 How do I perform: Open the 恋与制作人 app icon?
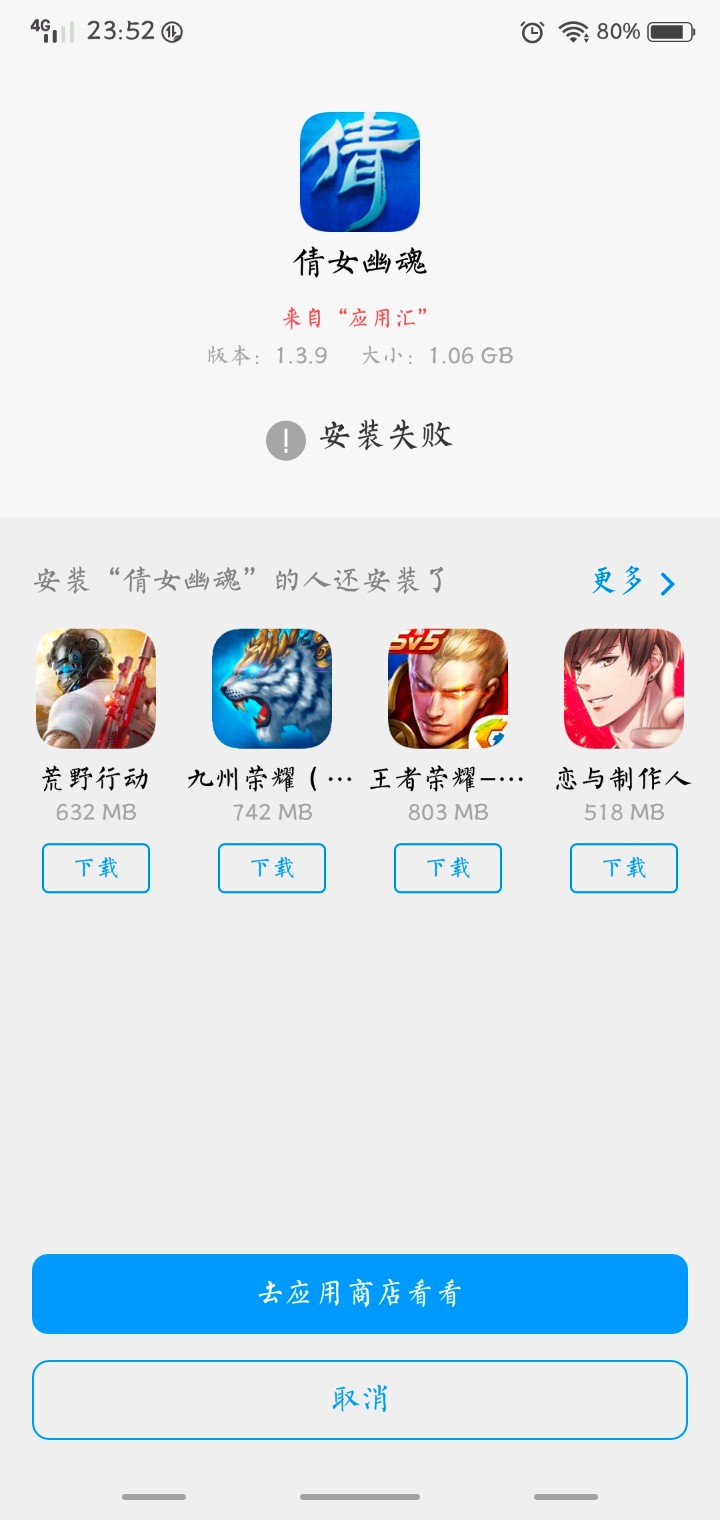pyautogui.click(x=624, y=688)
